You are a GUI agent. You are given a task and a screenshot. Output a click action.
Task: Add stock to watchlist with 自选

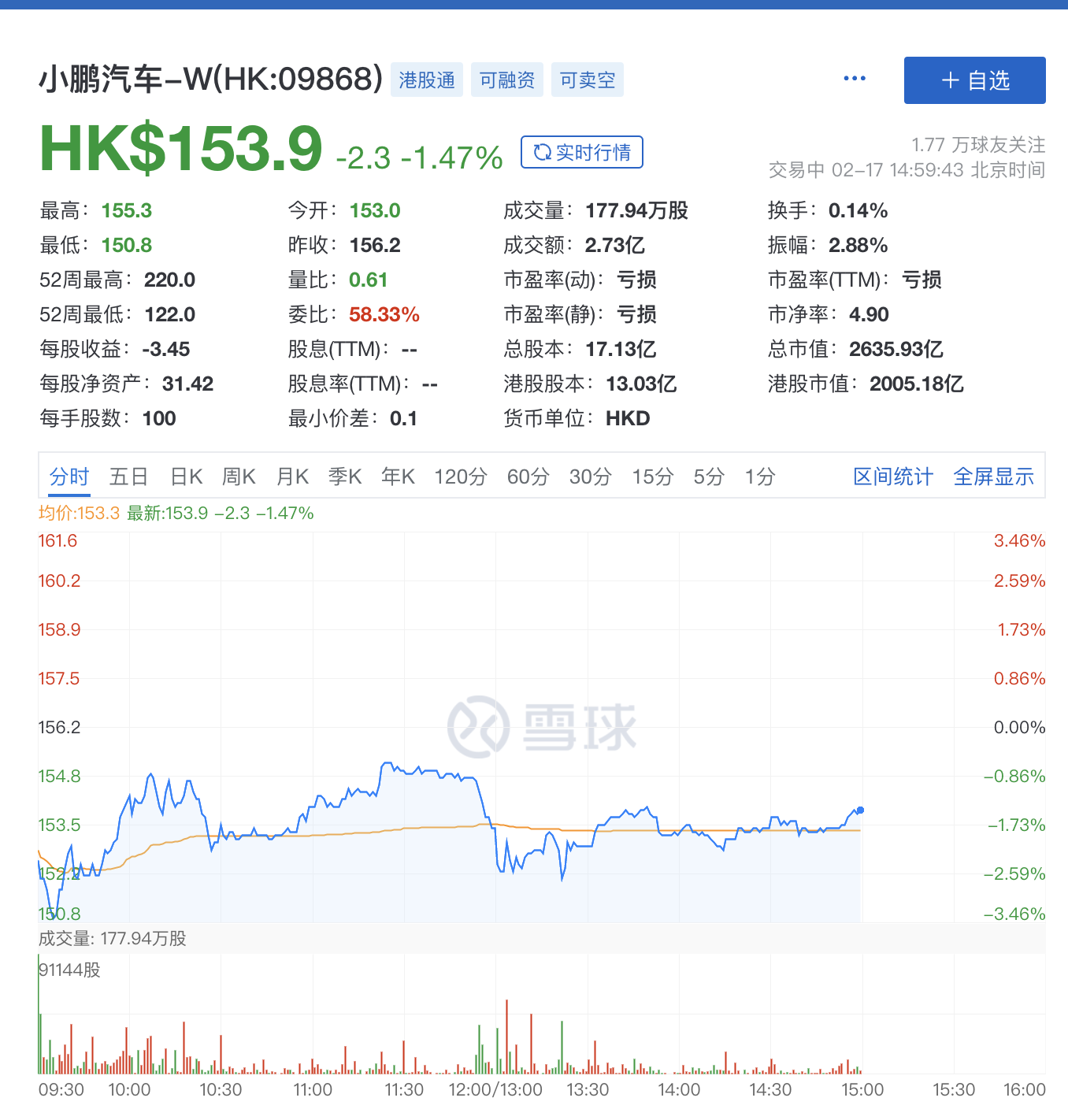click(x=974, y=80)
